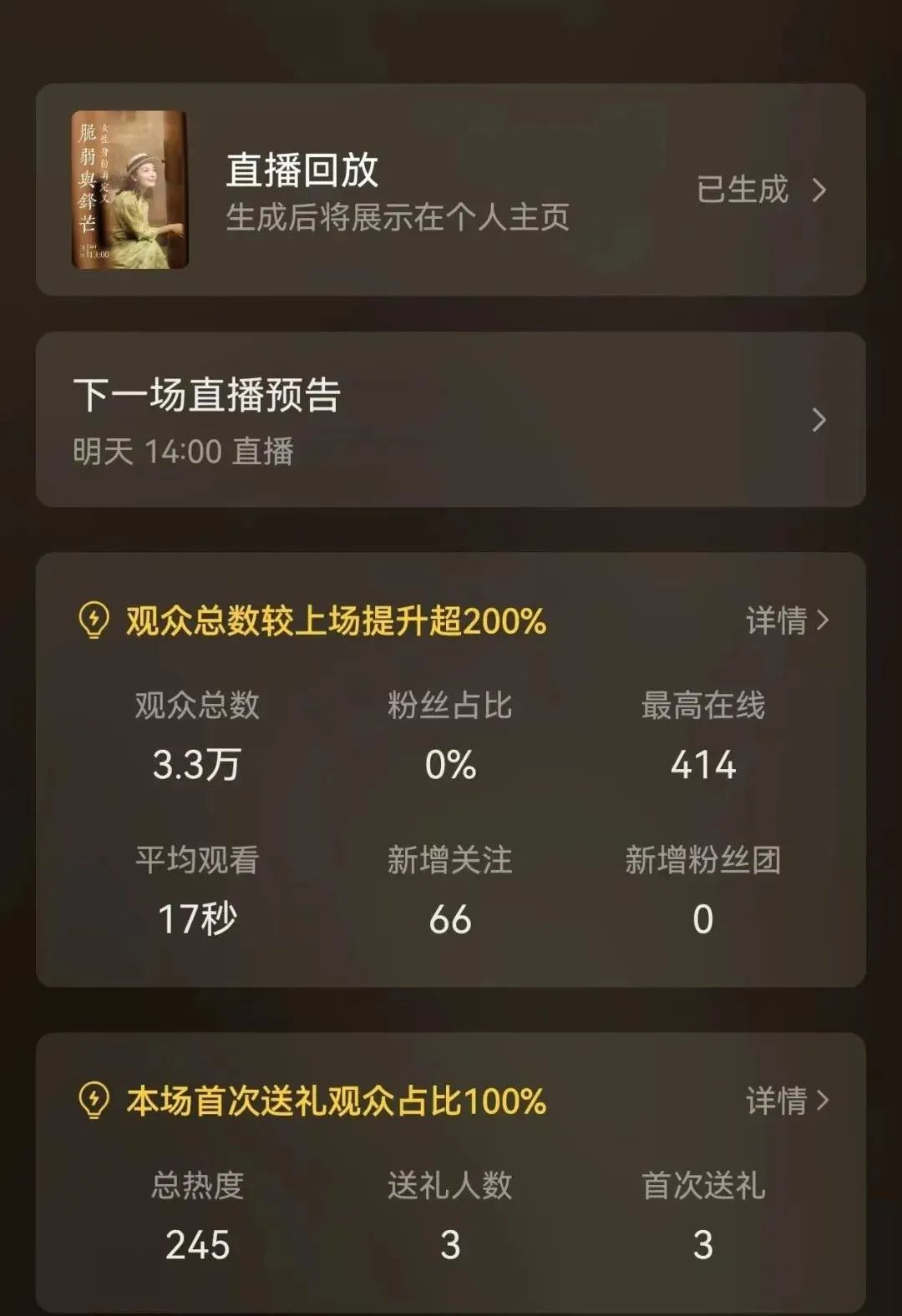Open the 下一场直播预告 row

[x=451, y=420]
